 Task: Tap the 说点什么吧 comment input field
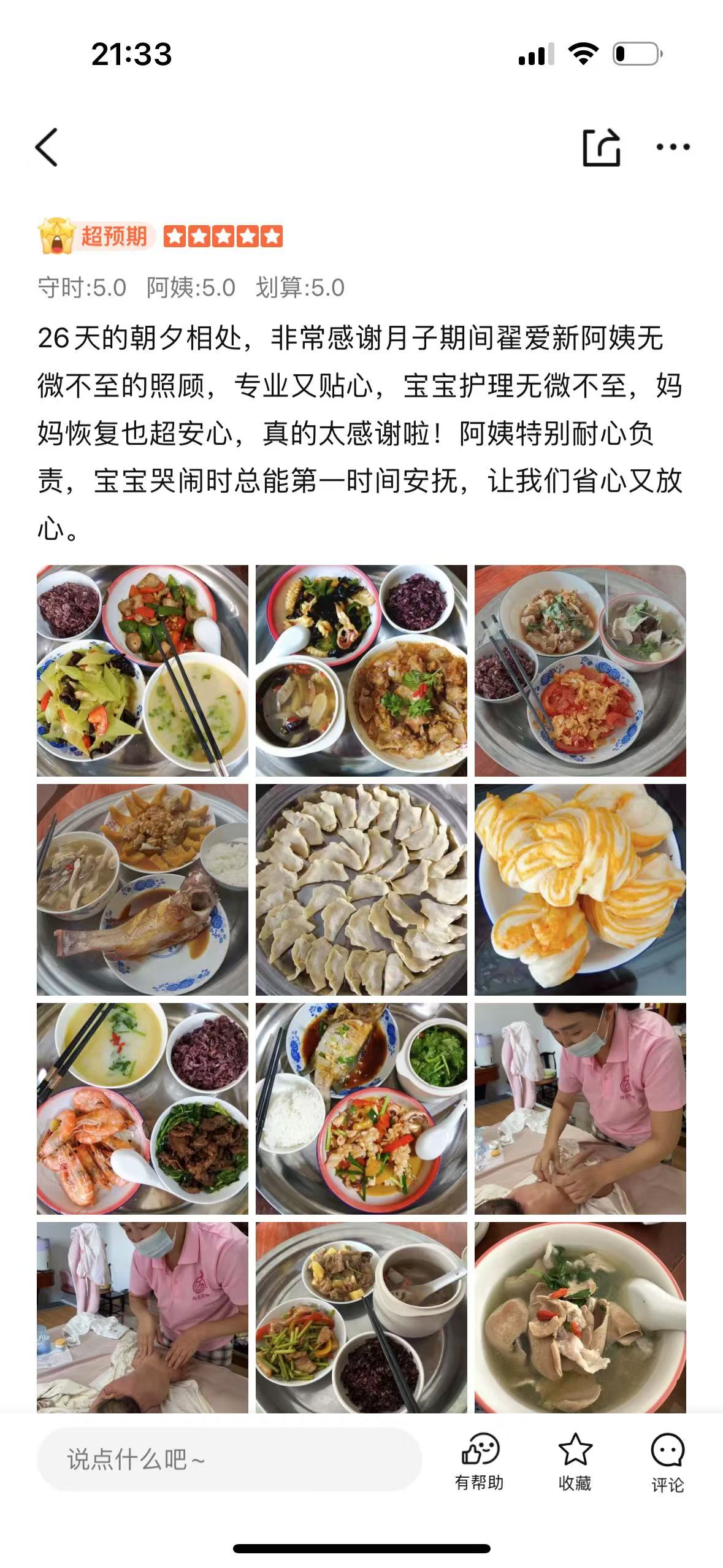pos(229,1459)
